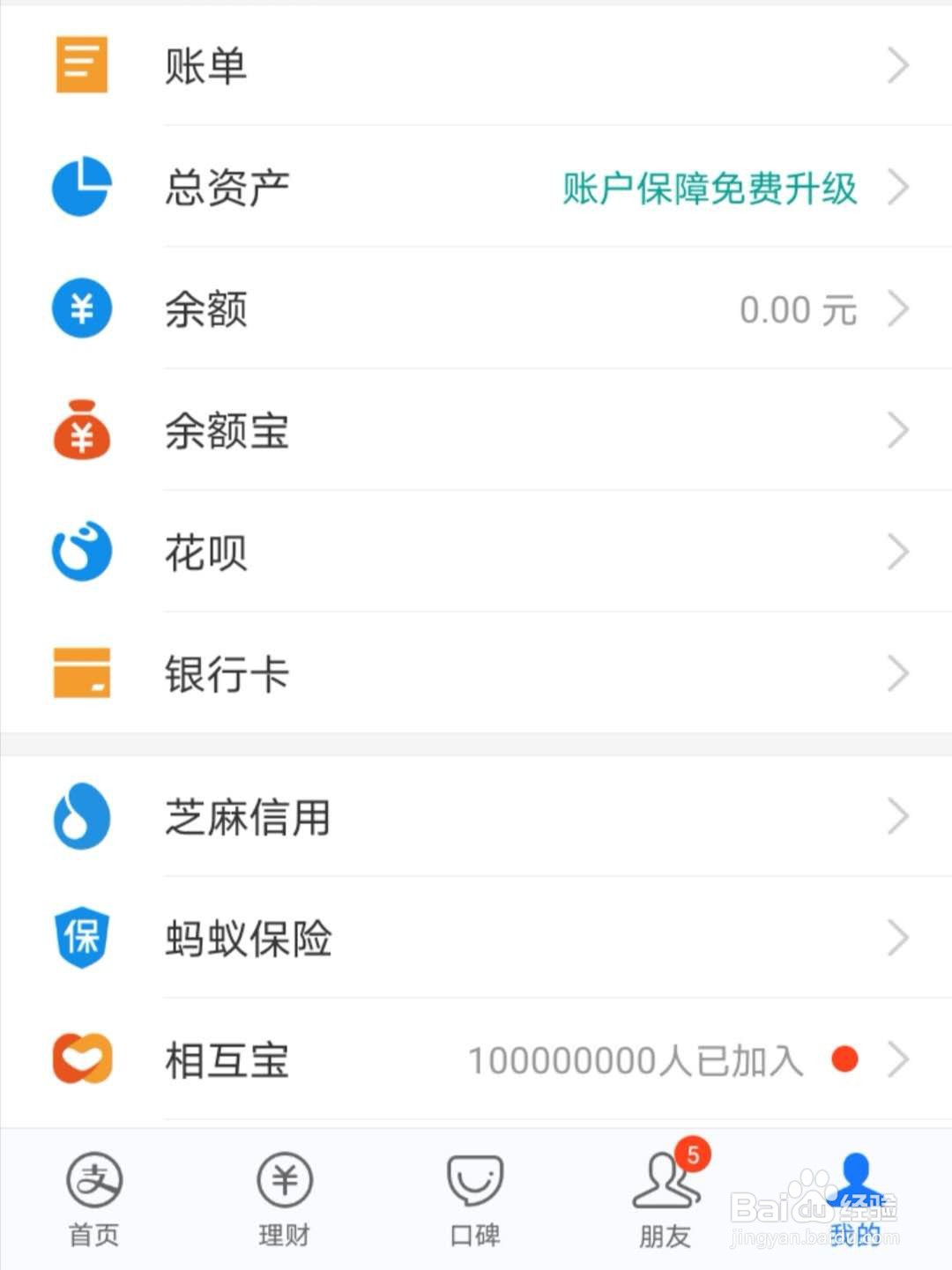Expand the 芝麻信用 row chevron

pos(899,817)
